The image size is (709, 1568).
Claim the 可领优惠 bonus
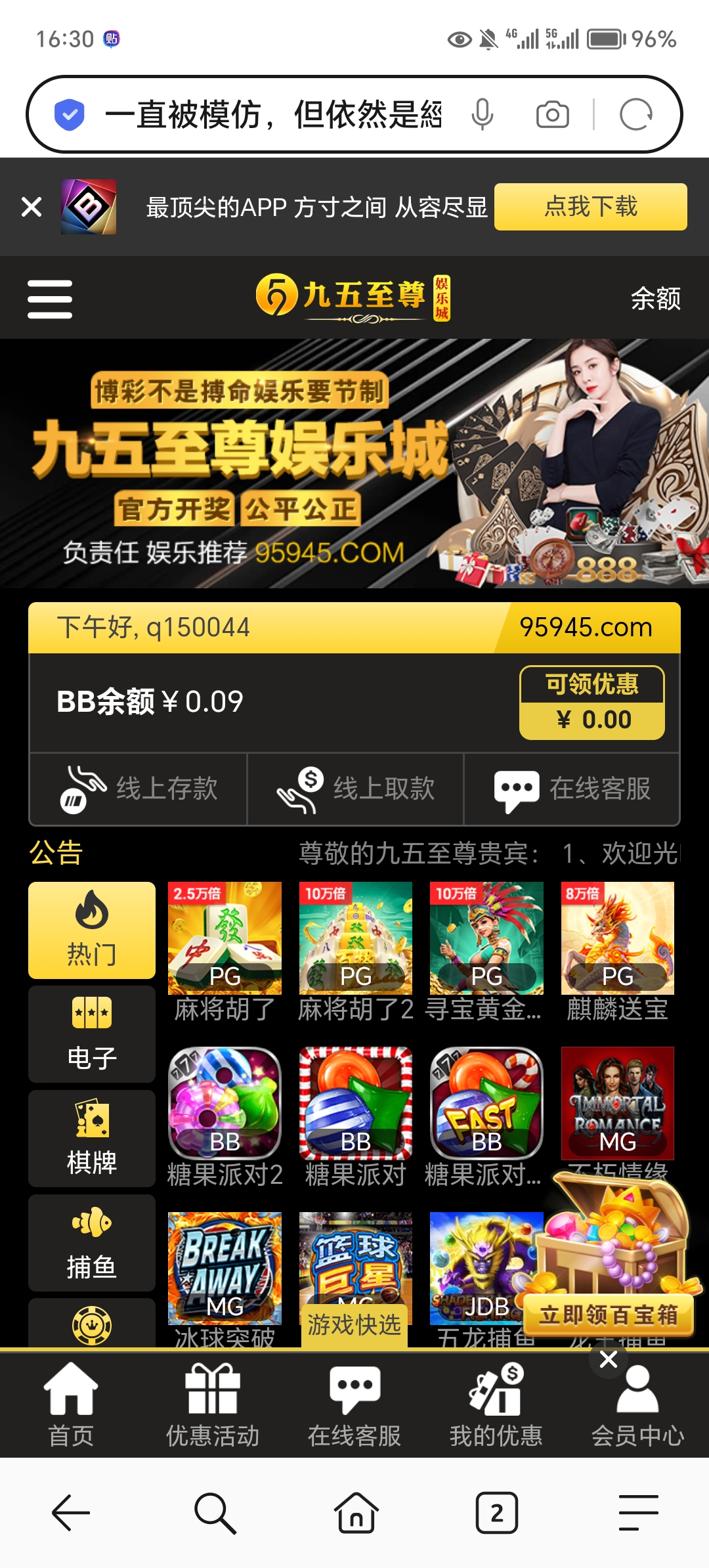[591, 703]
